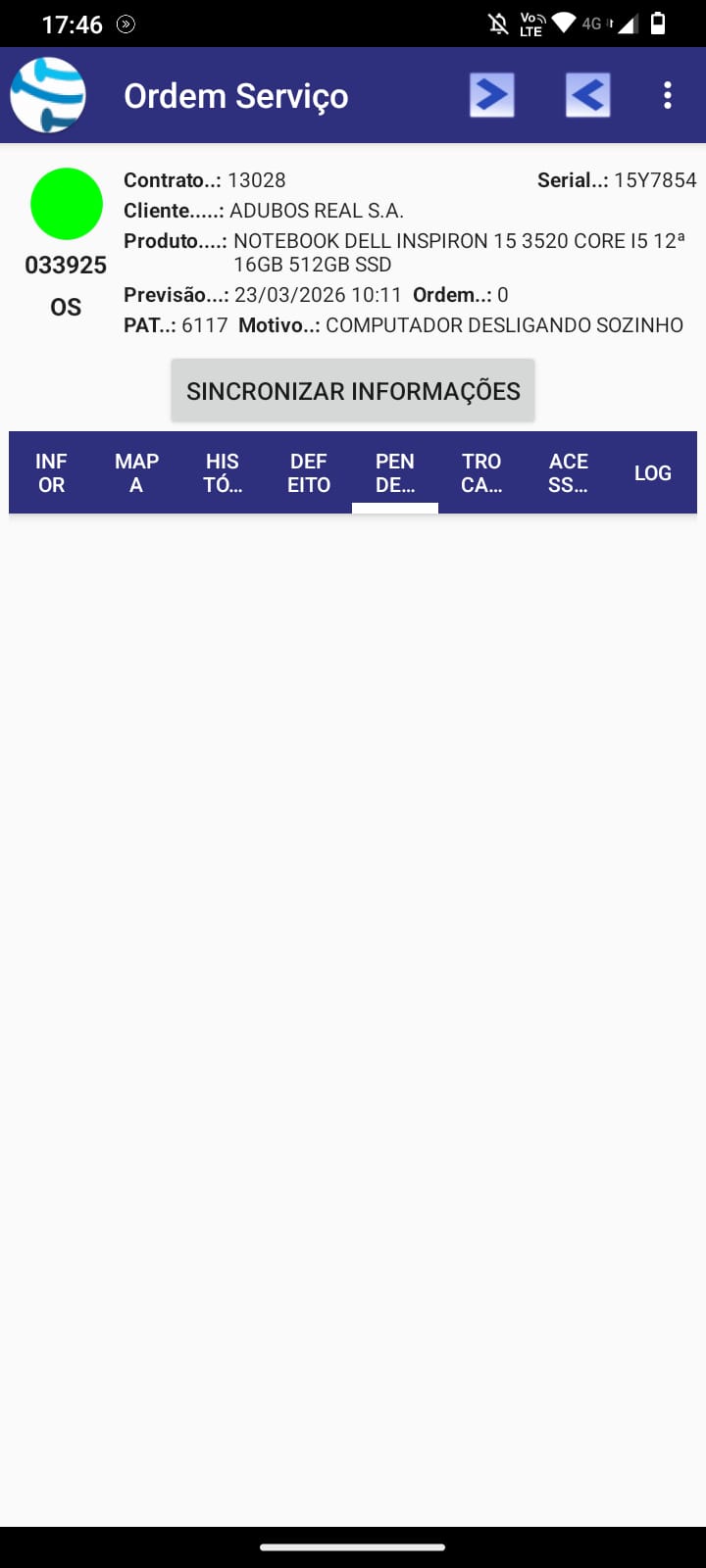Tap the back arrow icon in app bar
The height and width of the screenshot is (1568, 706).
[x=587, y=95]
